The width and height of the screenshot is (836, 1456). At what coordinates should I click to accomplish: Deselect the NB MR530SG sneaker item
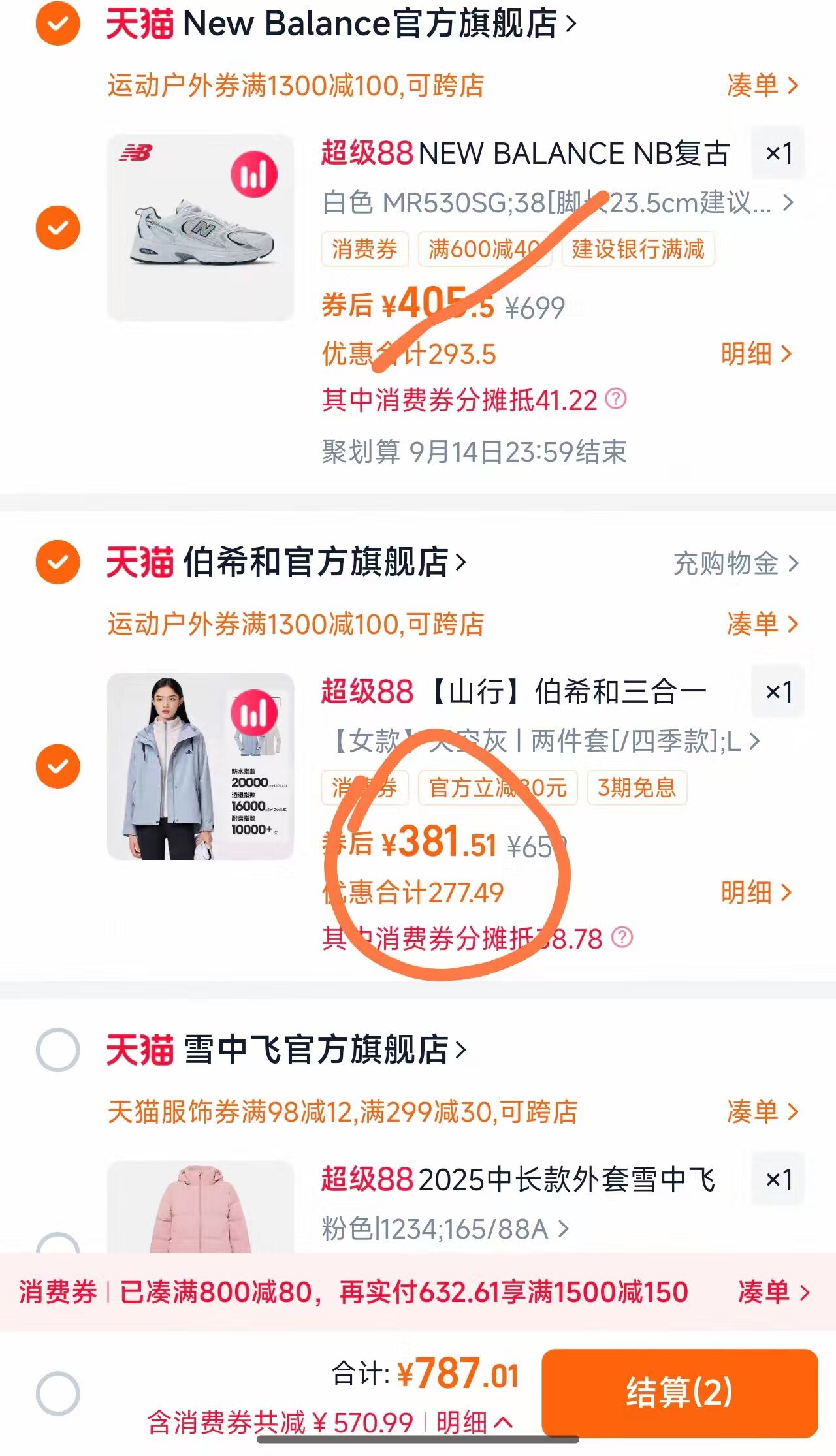[57, 227]
